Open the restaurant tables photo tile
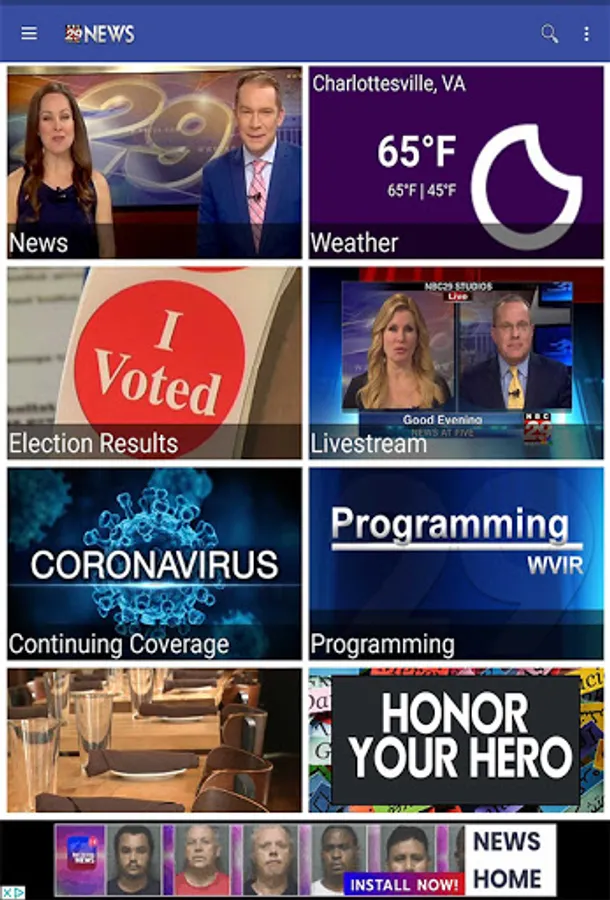The width and height of the screenshot is (610, 900). pos(154,740)
